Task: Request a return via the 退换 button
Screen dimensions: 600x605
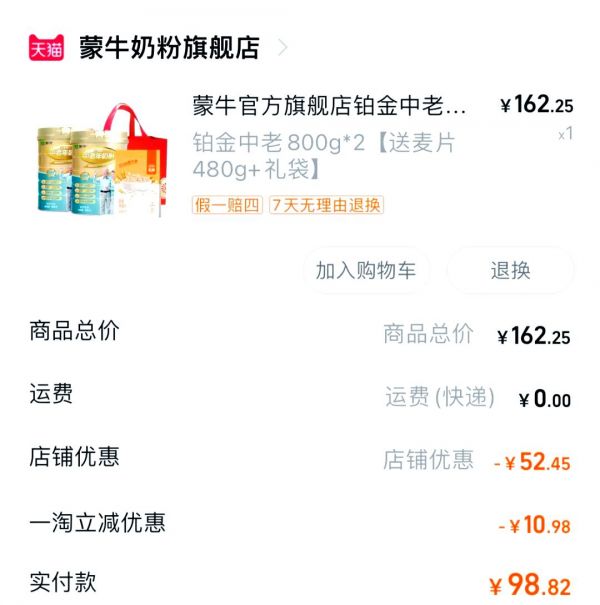Action: [510, 270]
